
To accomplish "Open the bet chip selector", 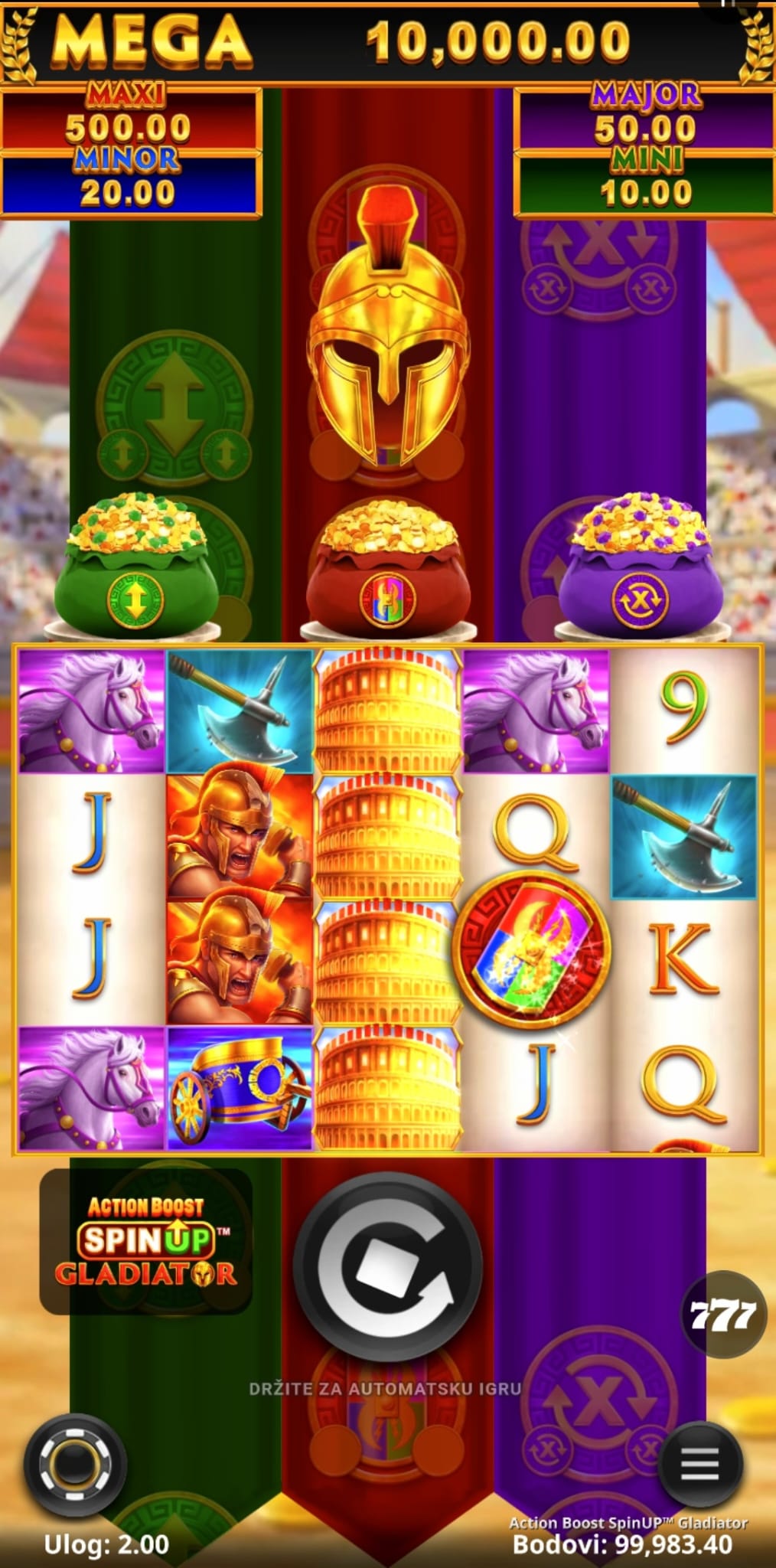I will tap(75, 1465).
